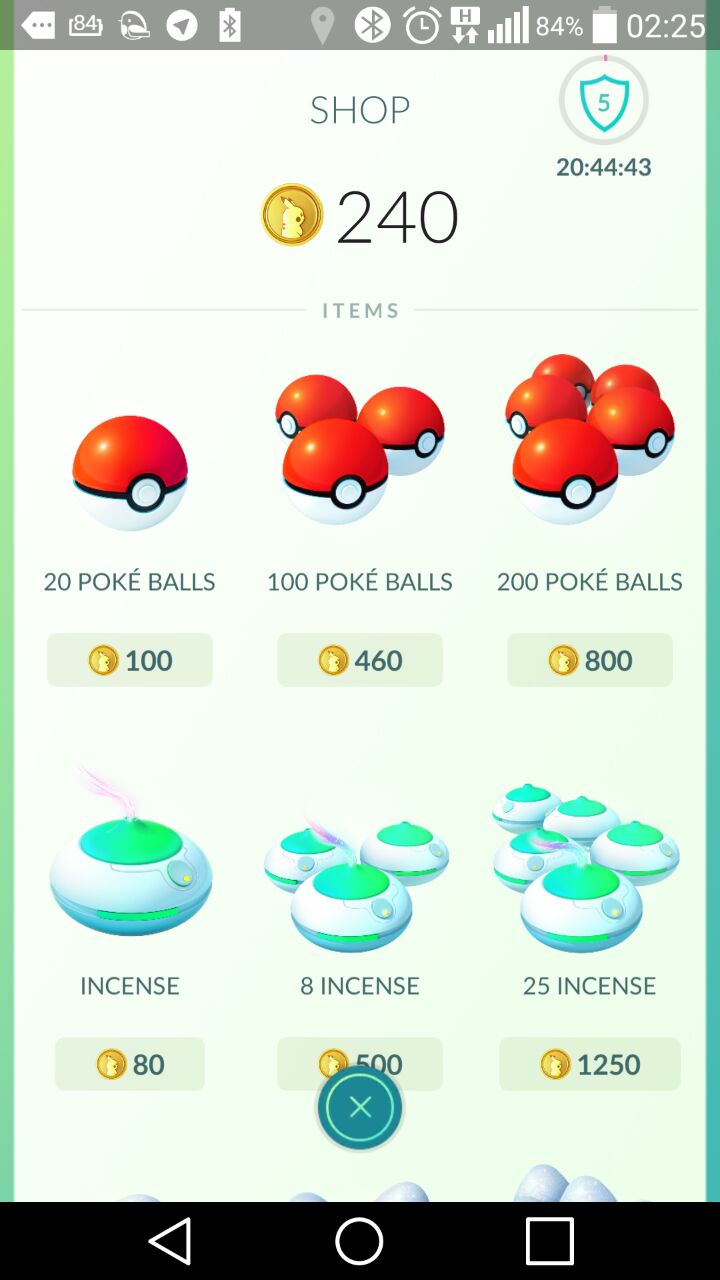The height and width of the screenshot is (1280, 720).
Task: Purchase 200 Poké Balls for 800 coins
Action: [590, 660]
